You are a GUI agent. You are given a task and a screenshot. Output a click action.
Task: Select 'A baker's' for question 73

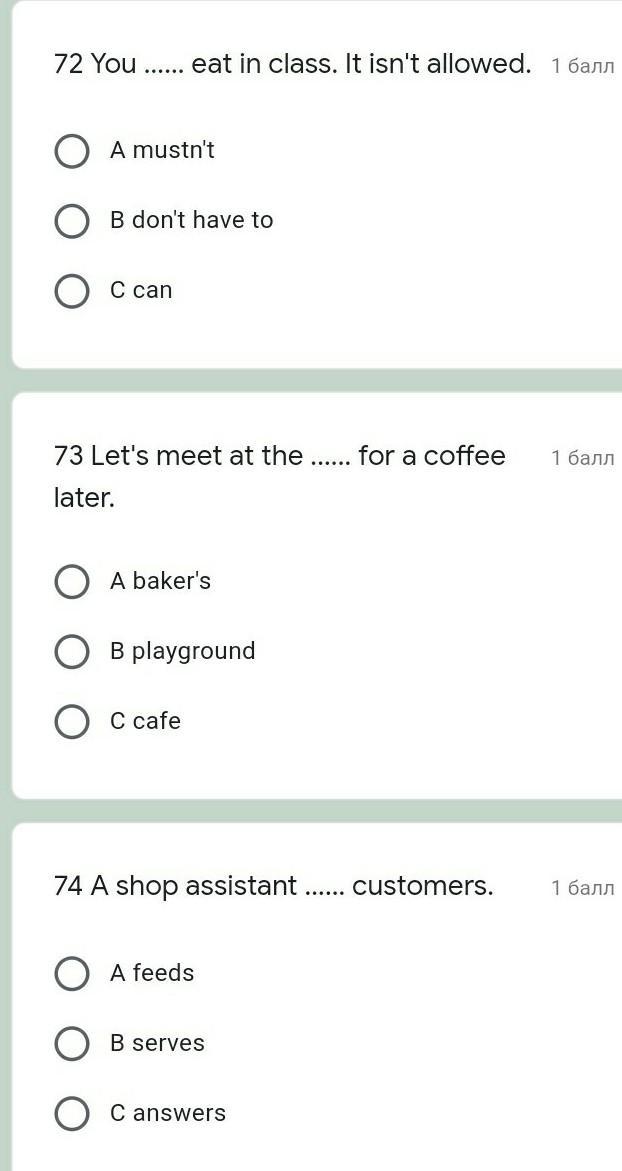coord(72,582)
